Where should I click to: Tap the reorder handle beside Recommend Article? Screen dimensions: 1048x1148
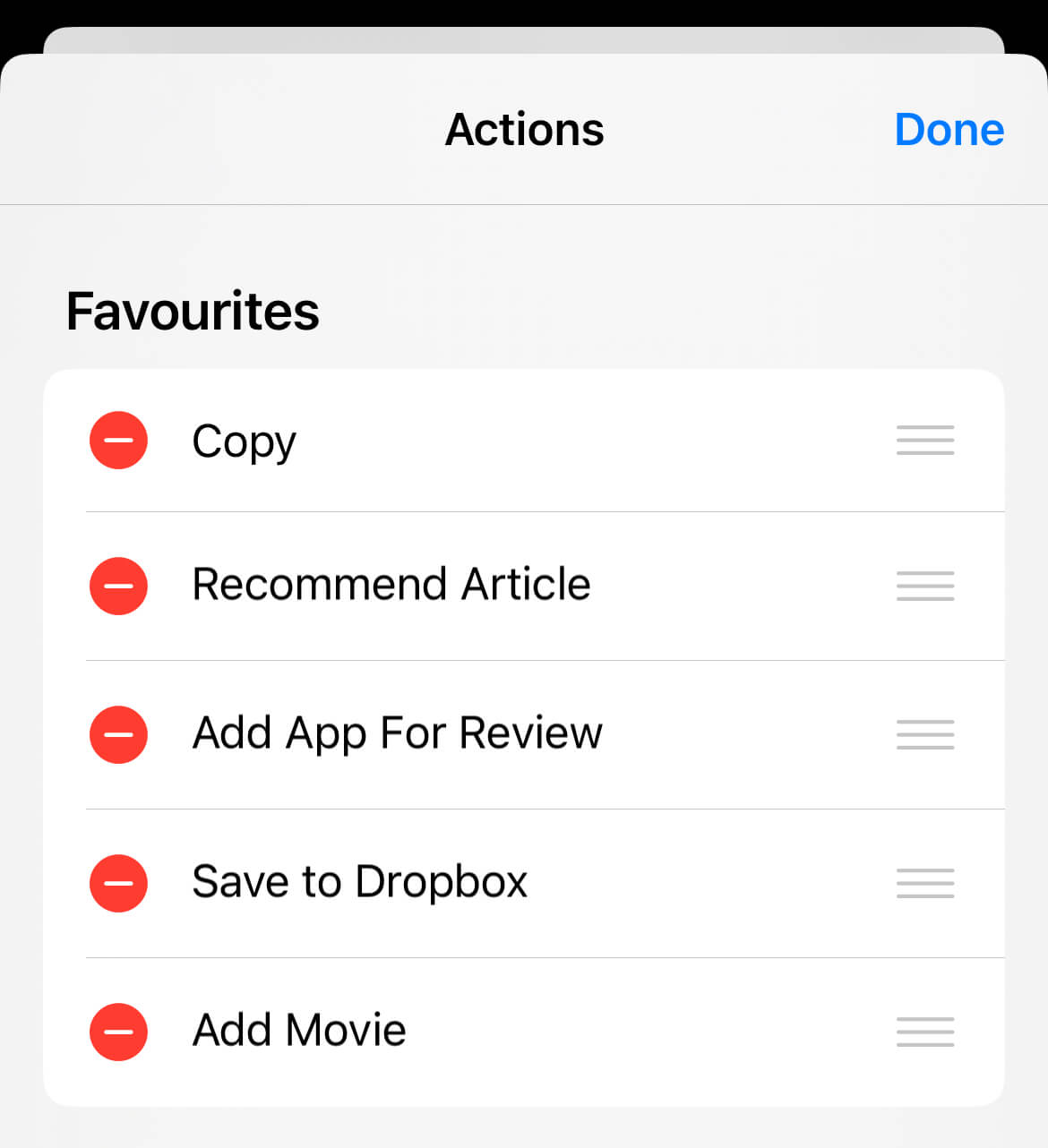pyautogui.click(x=925, y=587)
